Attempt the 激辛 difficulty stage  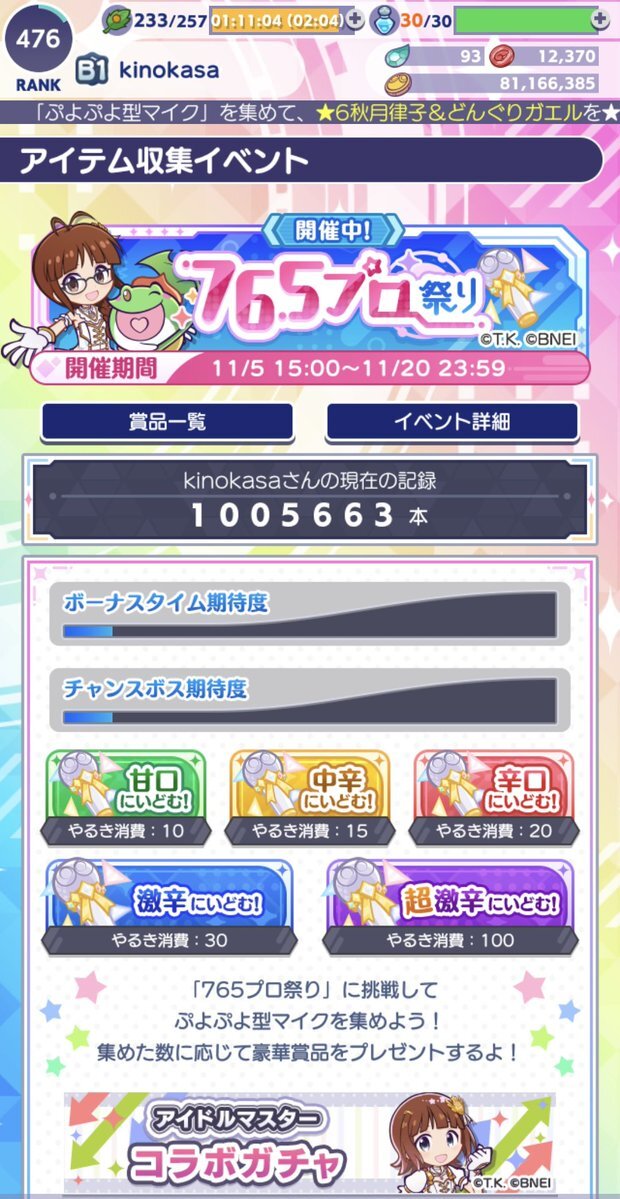(x=169, y=905)
